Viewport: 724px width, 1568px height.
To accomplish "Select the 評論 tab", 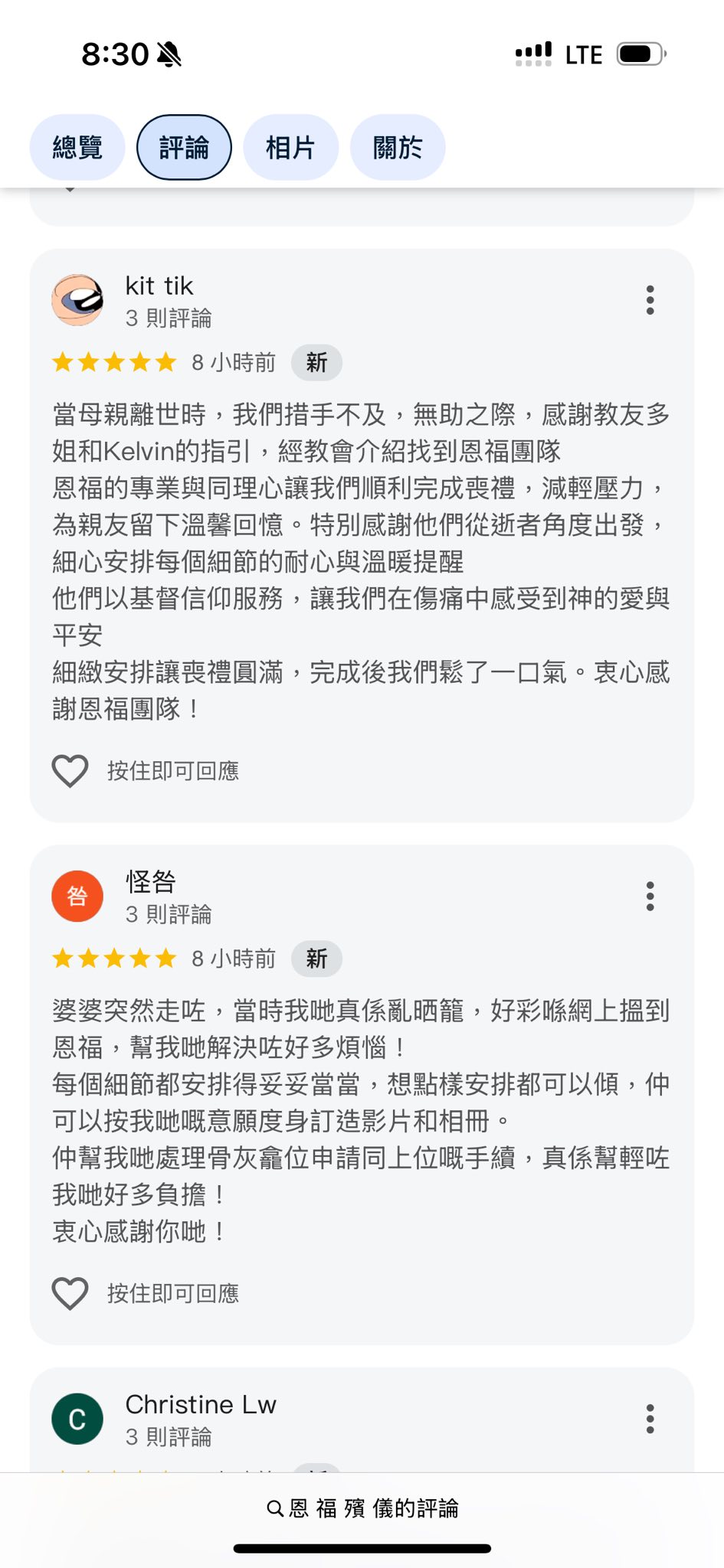I will (184, 147).
